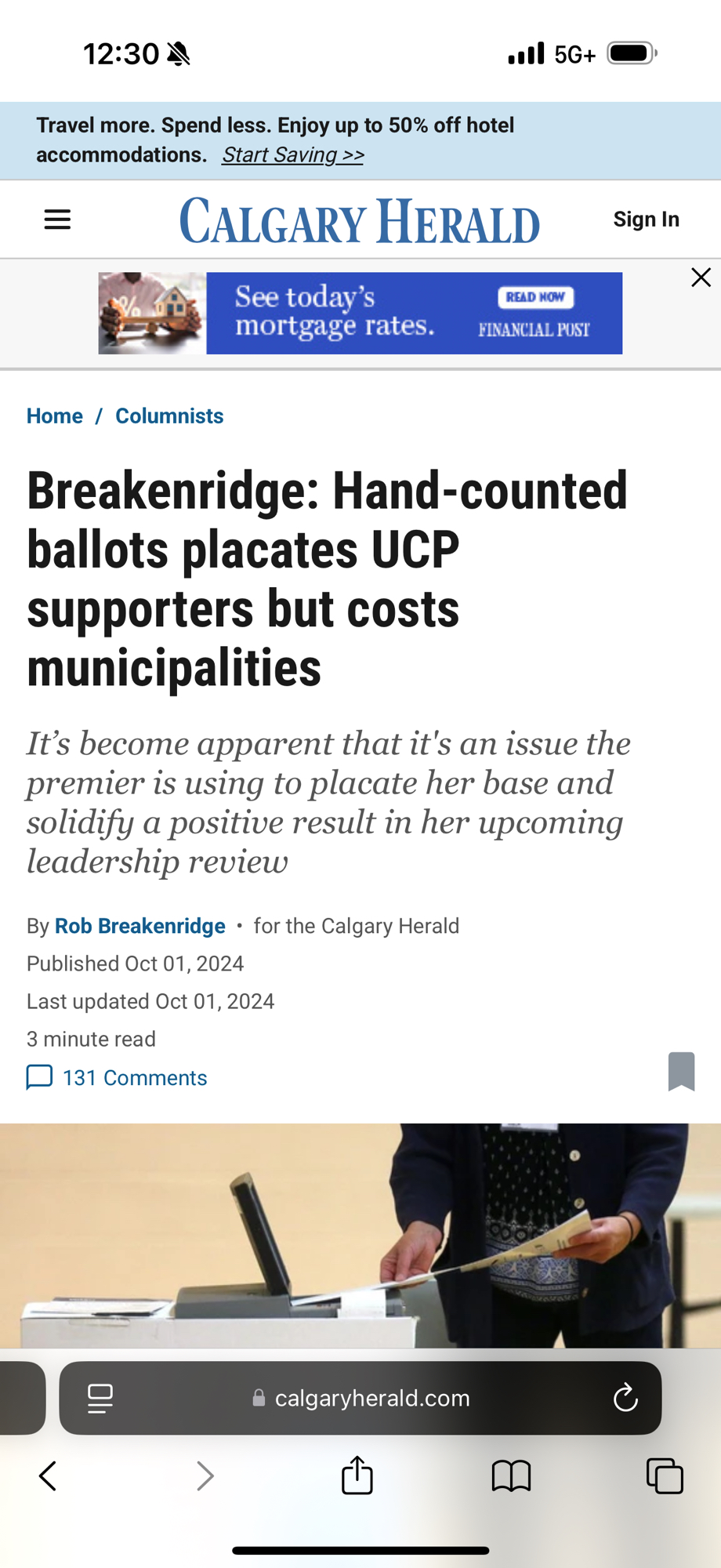
Task: Close the mortgage rates ad banner
Action: tap(701, 278)
